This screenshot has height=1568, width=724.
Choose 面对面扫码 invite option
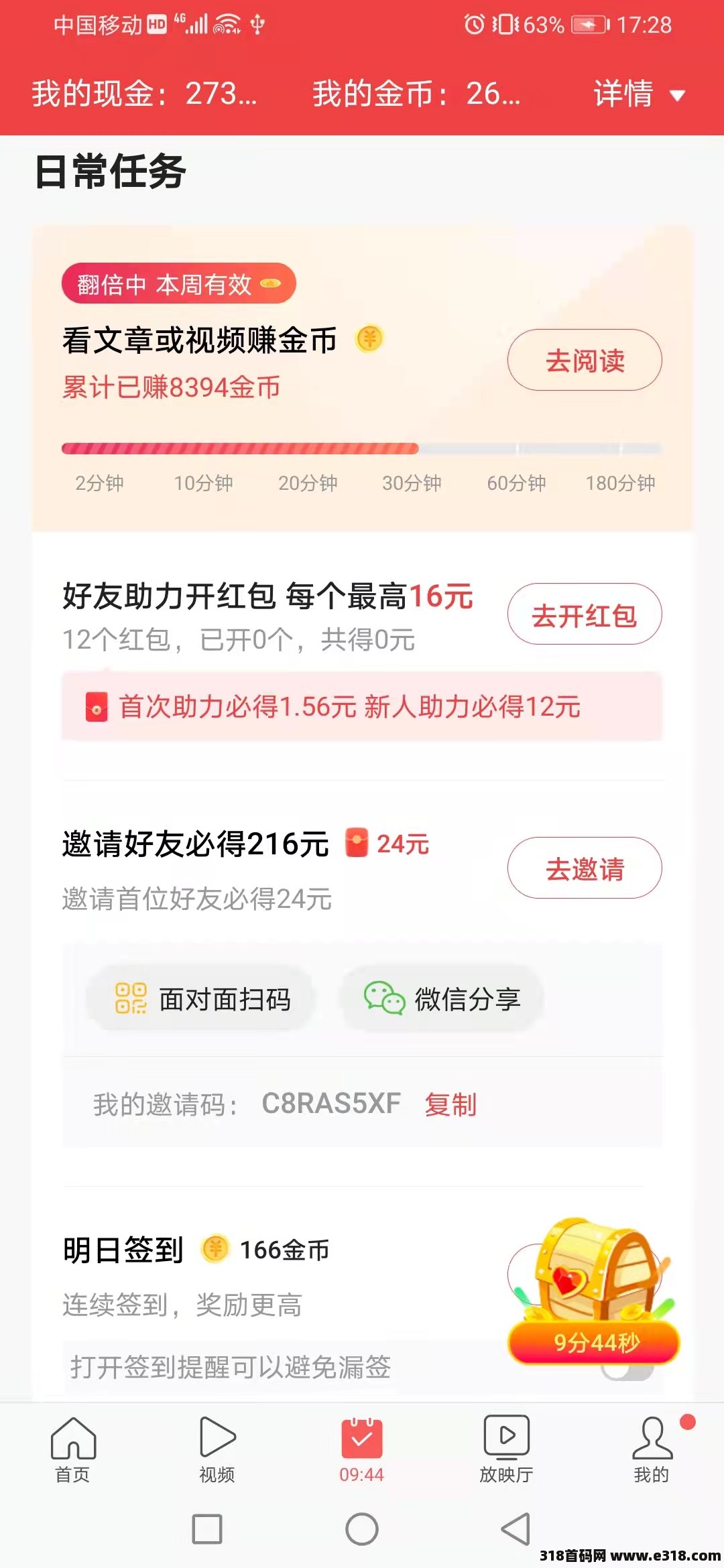[x=202, y=999]
